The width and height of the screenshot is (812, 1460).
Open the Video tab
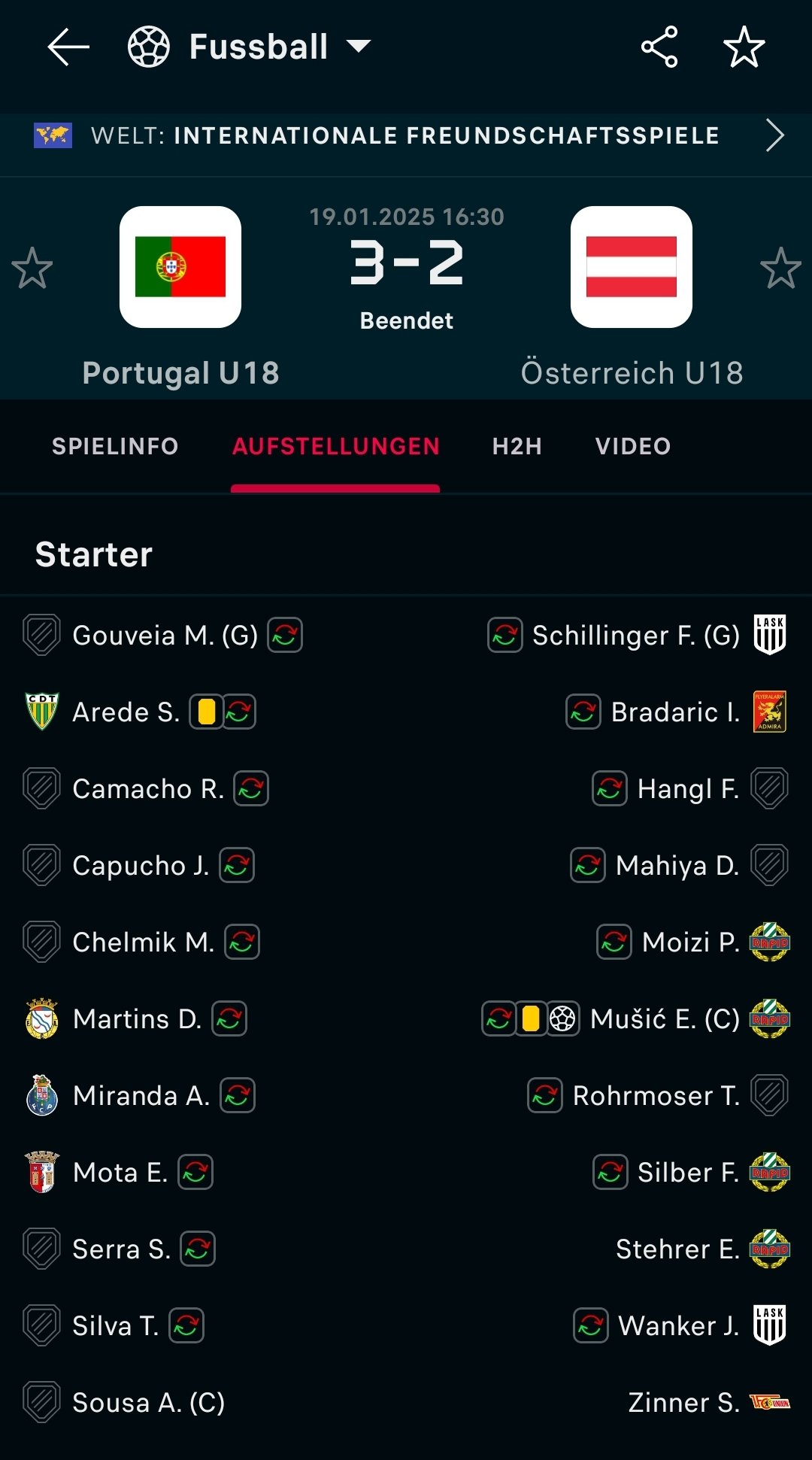coord(633,446)
